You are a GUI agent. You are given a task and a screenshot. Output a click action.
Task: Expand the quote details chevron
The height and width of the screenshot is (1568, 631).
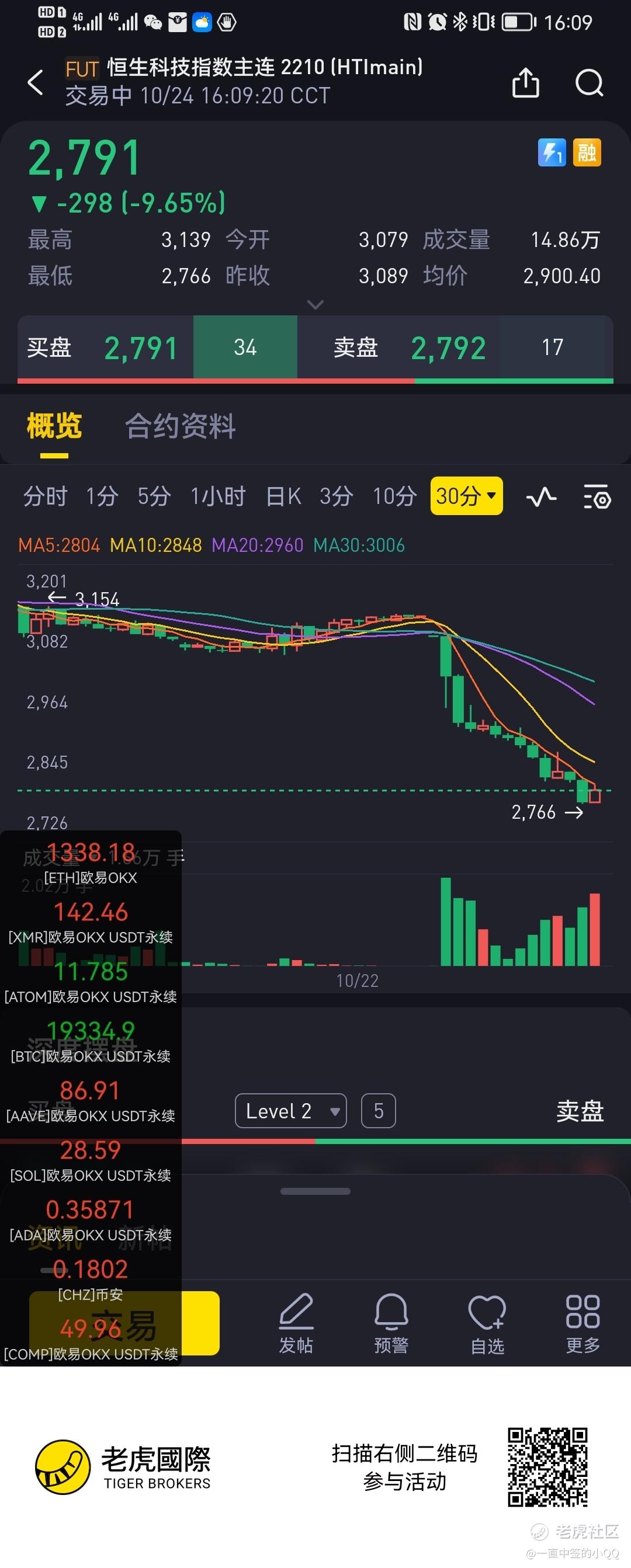pos(315,304)
